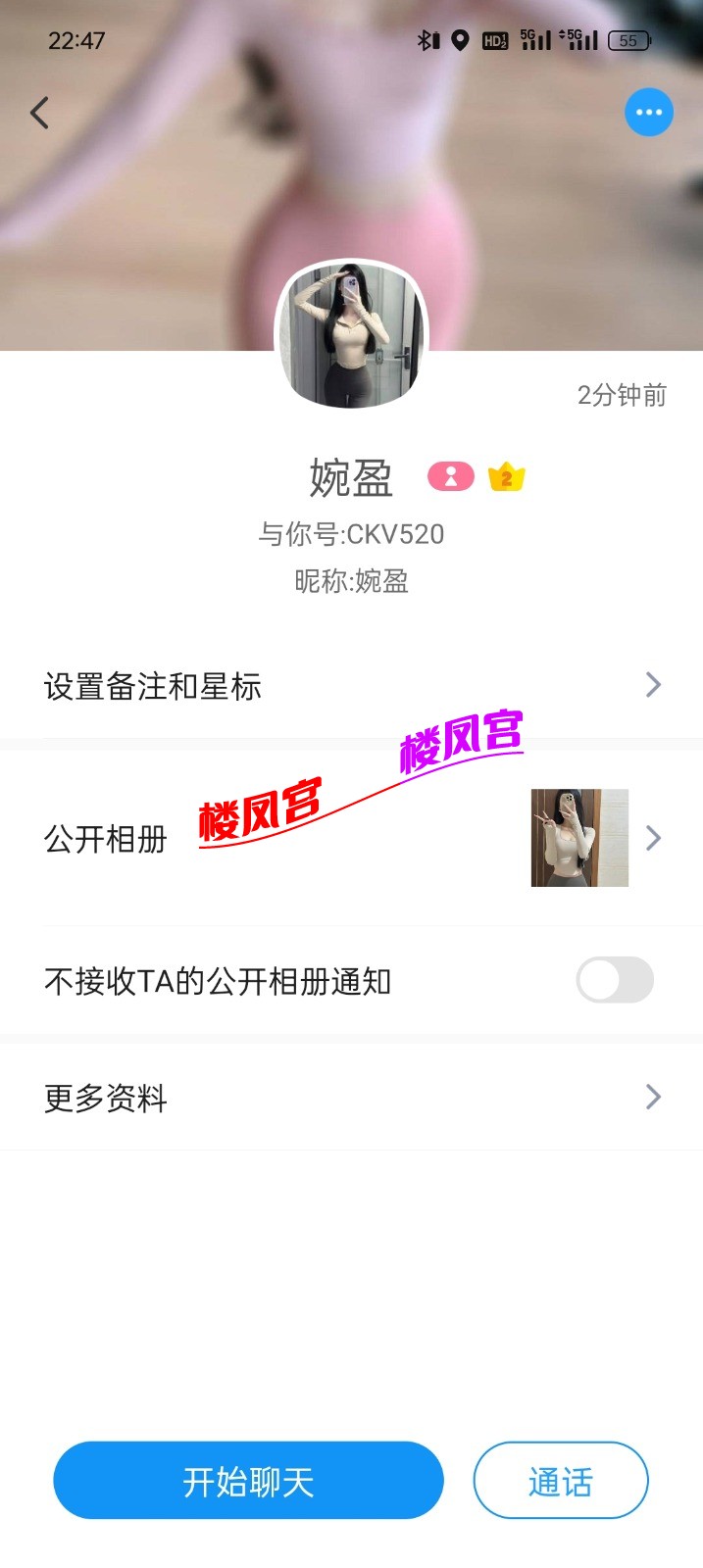Go back using the top-left arrow
Viewport: 703px width, 1568px height.
coord(39,113)
